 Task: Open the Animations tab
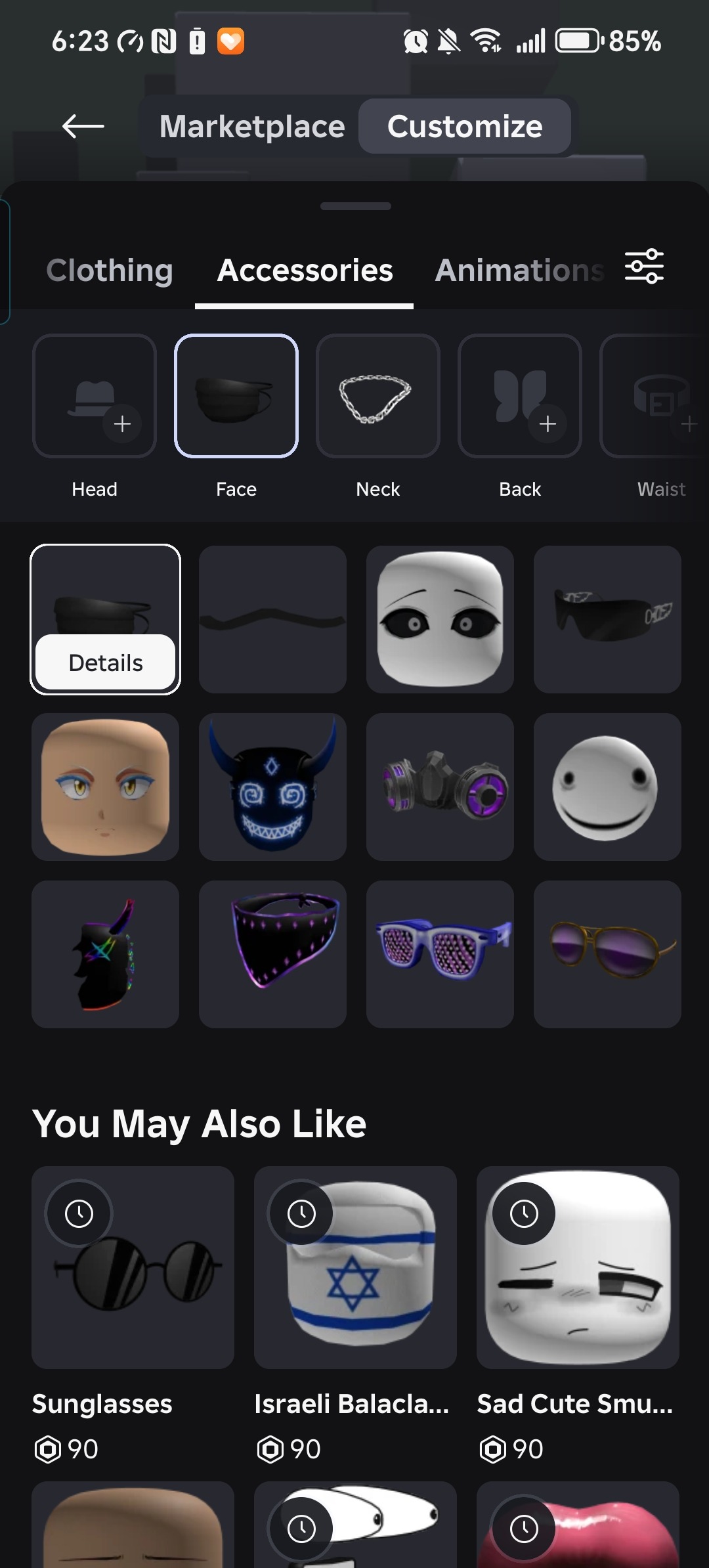pos(519,270)
